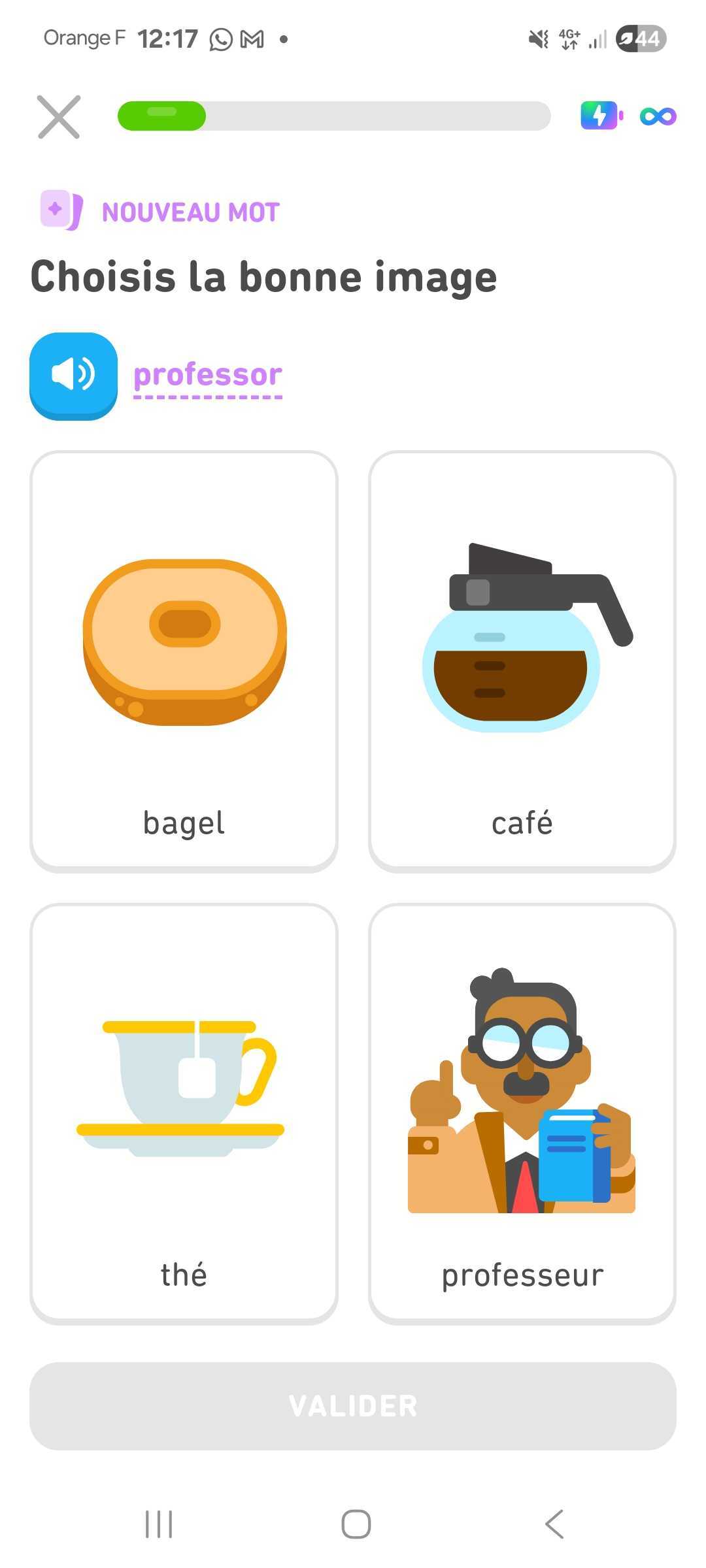706x1568 pixels.
Task: Open the WhatsApp notification icon
Action: 220,39
